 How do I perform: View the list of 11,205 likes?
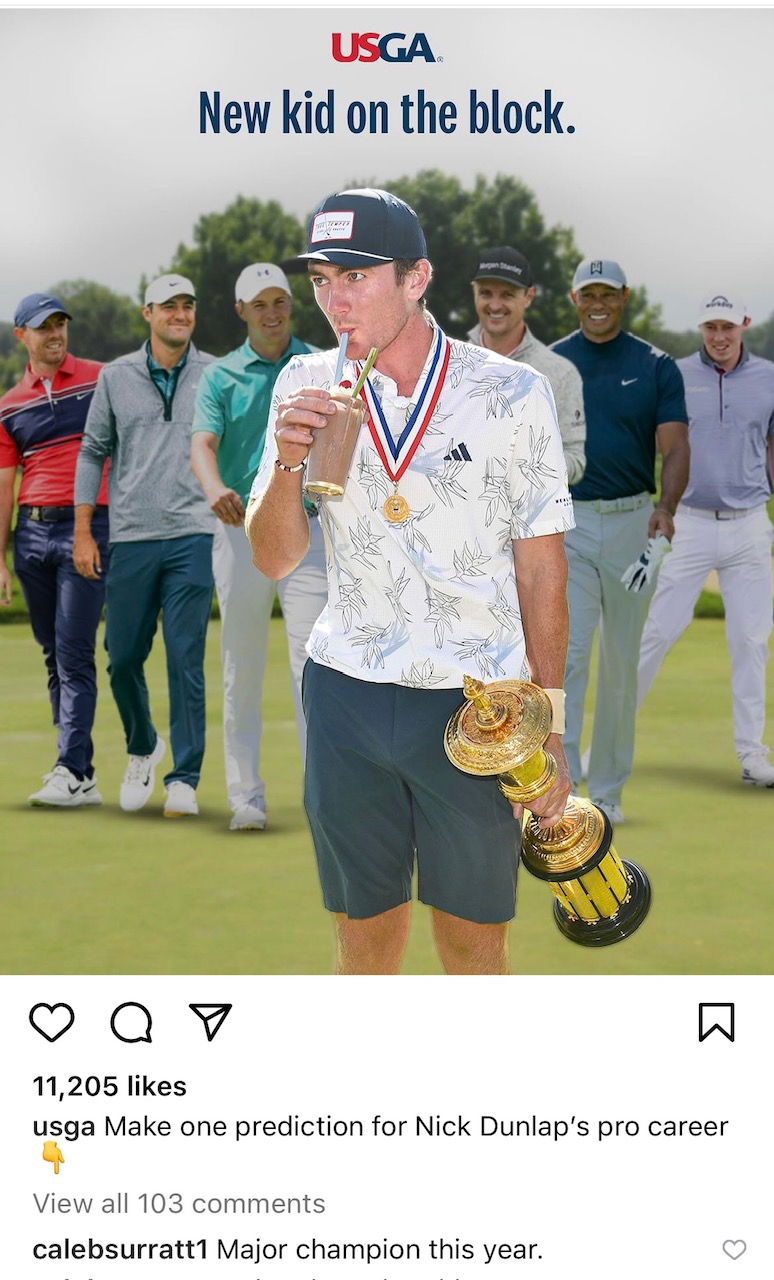point(109,1085)
